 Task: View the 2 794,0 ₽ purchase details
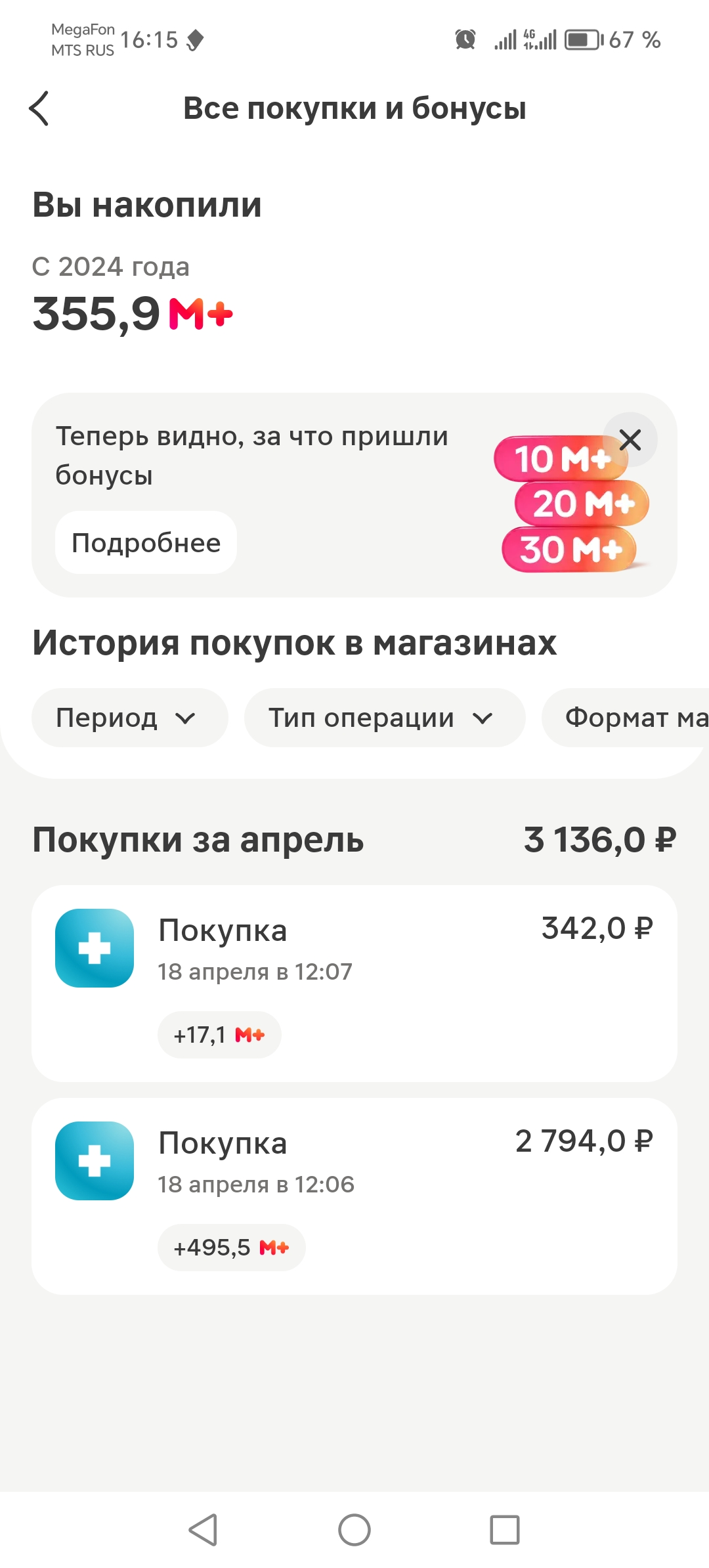tap(354, 1196)
